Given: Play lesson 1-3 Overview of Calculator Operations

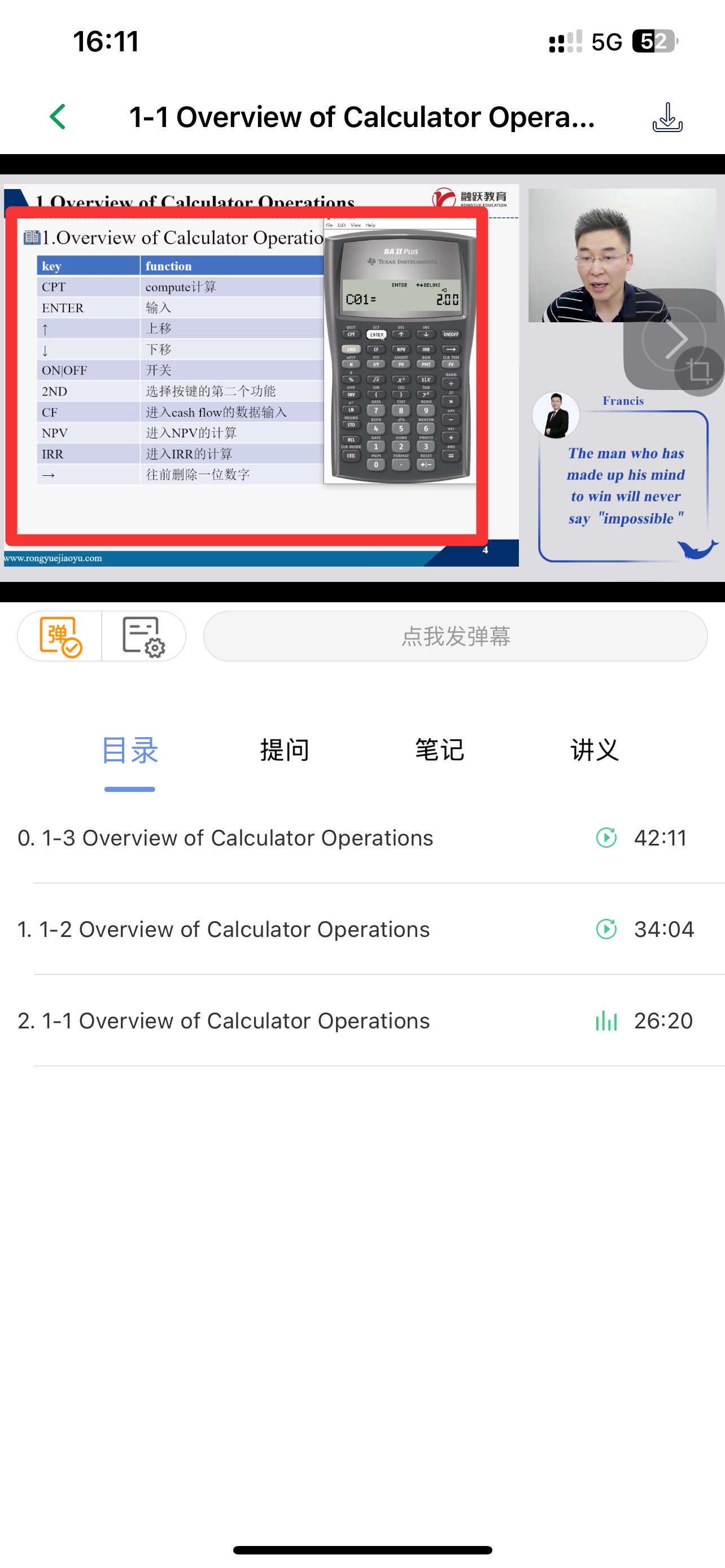Looking at the screenshot, I should 225,838.
